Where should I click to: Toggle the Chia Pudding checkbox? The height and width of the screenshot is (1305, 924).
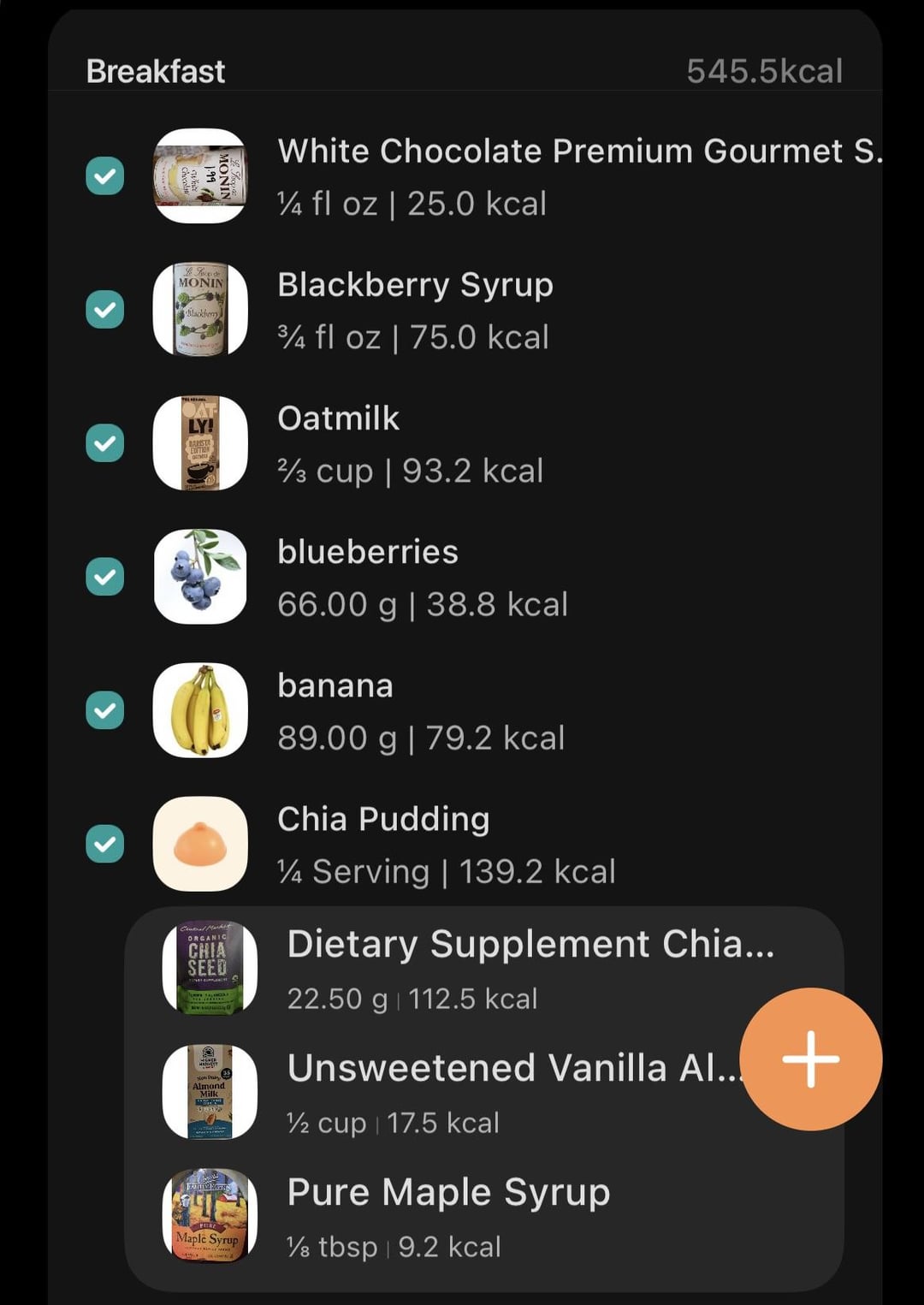tap(105, 845)
